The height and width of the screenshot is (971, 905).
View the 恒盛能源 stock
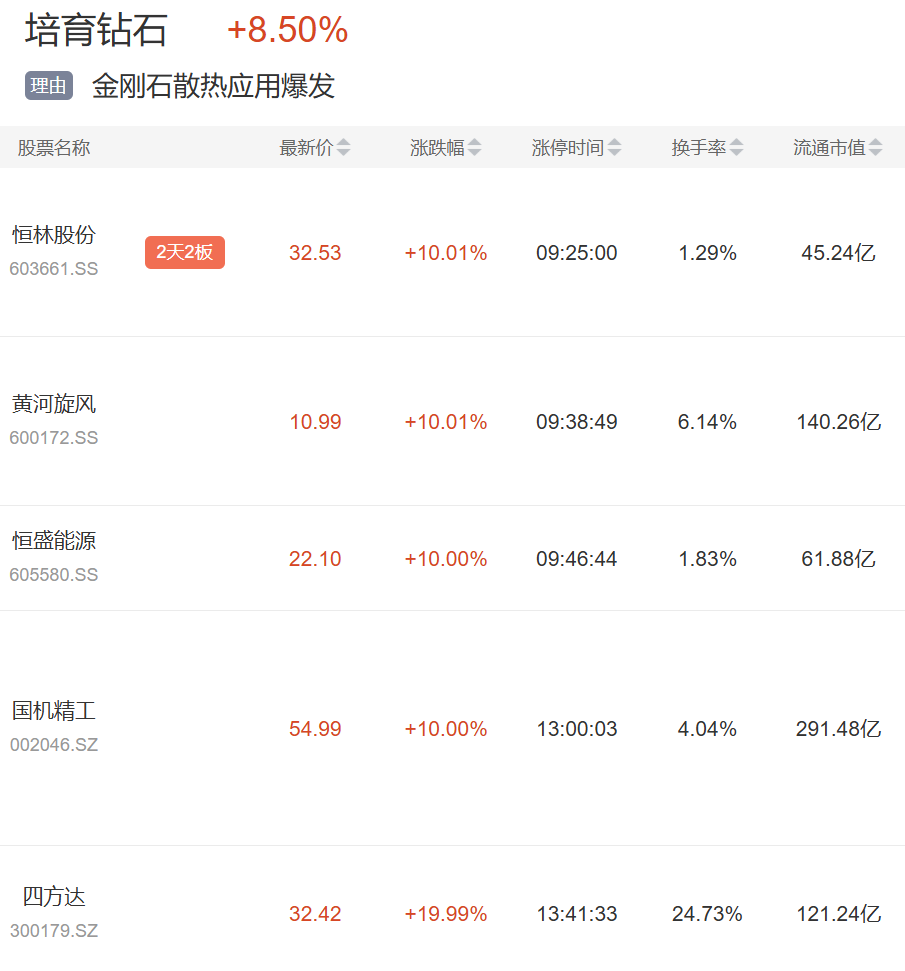click(x=452, y=558)
